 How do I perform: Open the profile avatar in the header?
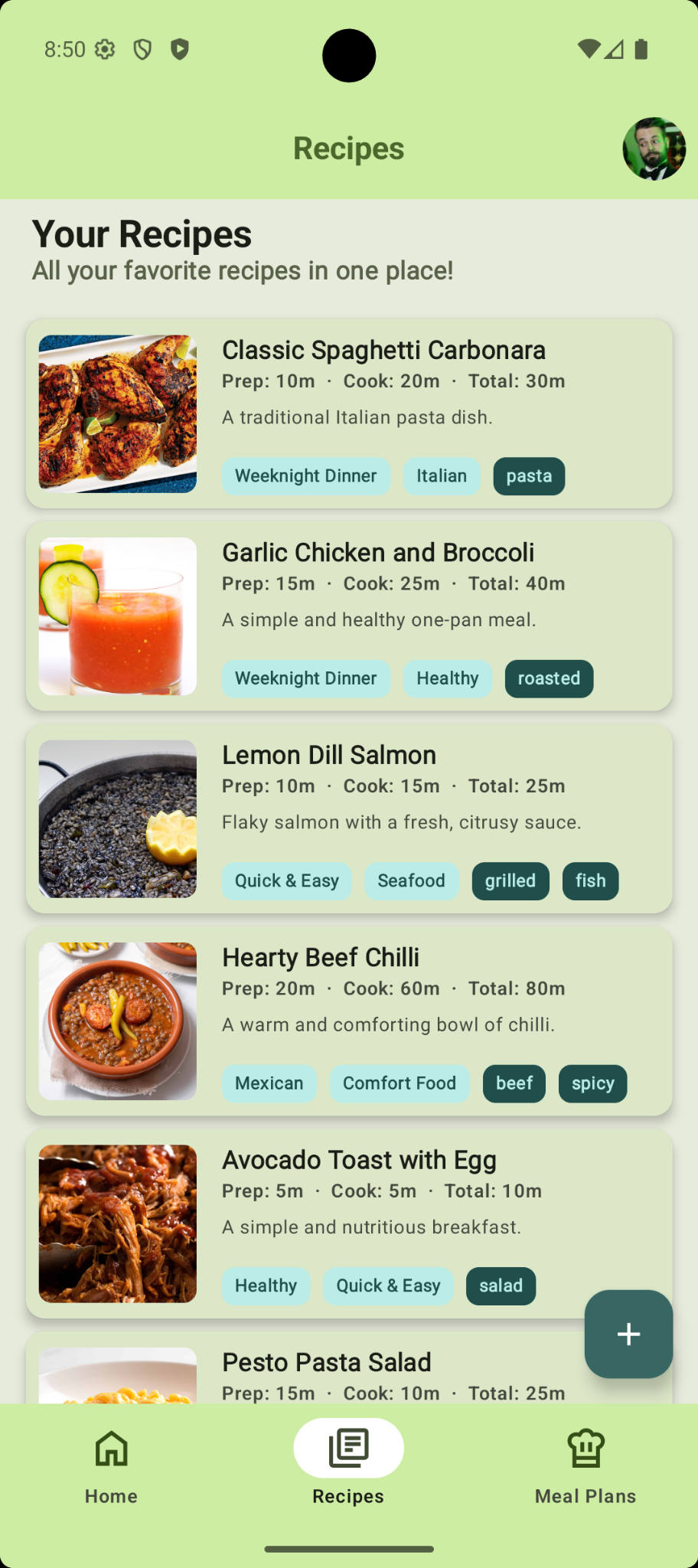point(654,149)
